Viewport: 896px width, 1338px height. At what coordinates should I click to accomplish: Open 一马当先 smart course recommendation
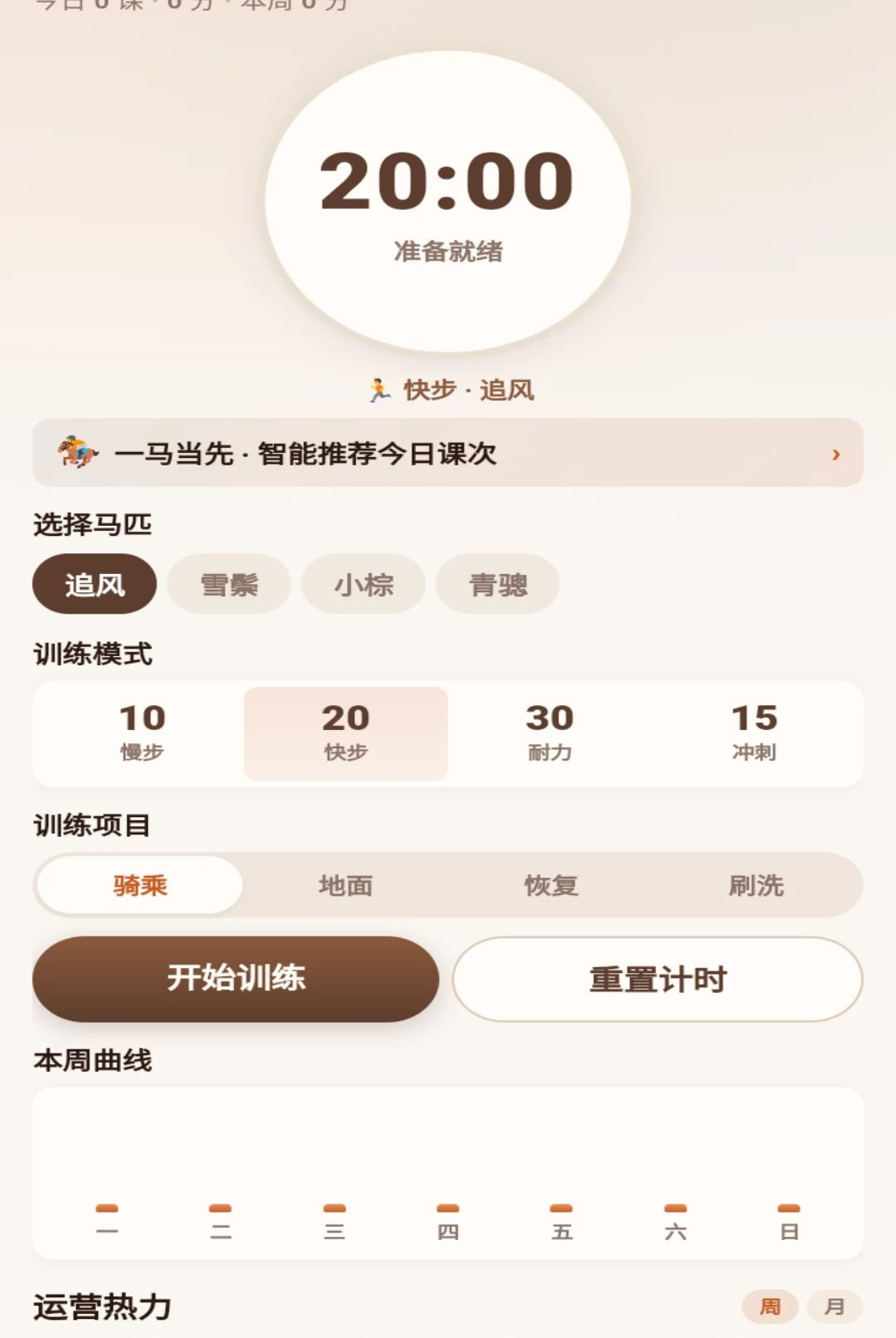[x=448, y=453]
